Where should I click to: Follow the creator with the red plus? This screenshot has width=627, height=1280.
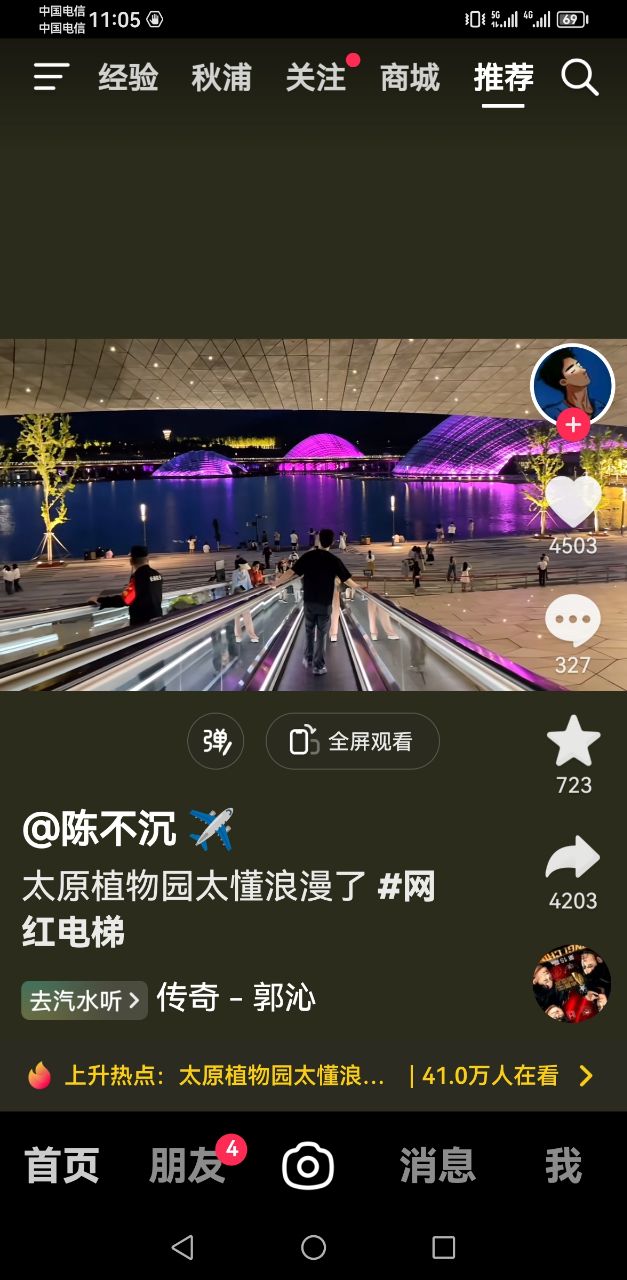click(x=572, y=425)
